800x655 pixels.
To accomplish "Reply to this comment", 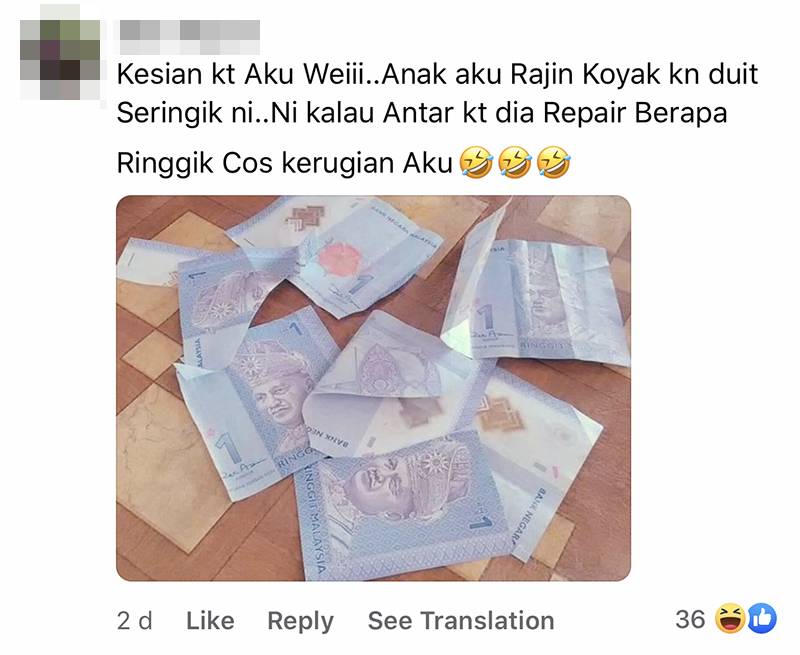I will pos(300,620).
